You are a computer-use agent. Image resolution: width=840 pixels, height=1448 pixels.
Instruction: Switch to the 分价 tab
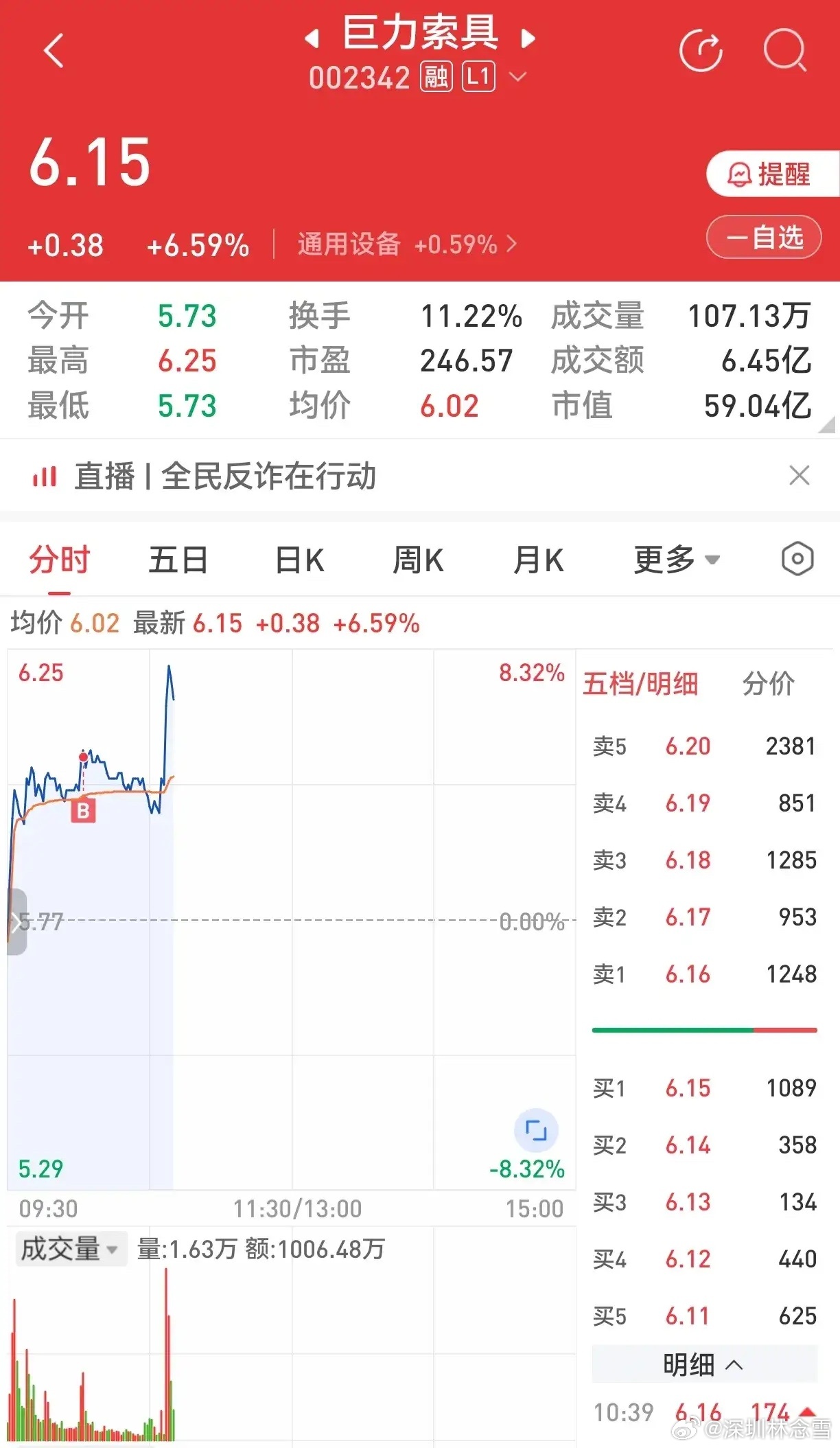tap(769, 684)
